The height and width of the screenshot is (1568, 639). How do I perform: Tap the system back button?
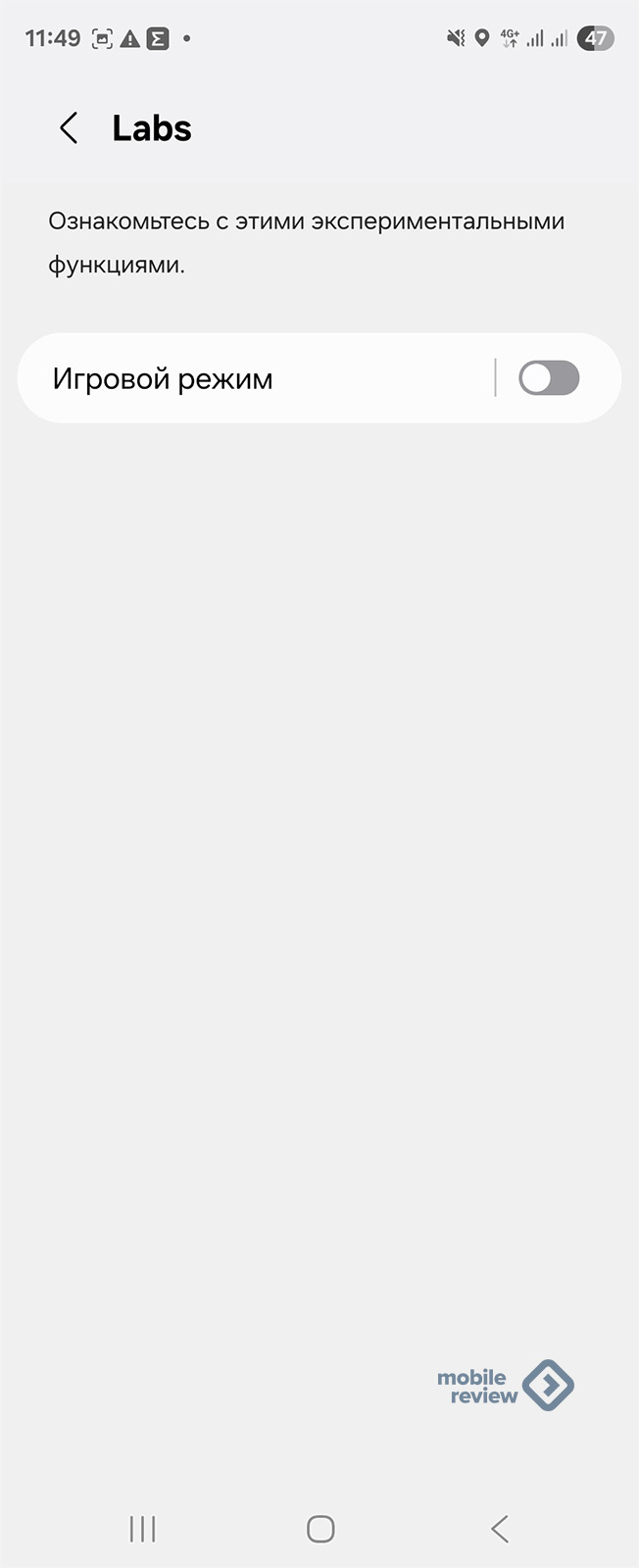pyautogui.click(x=499, y=1528)
